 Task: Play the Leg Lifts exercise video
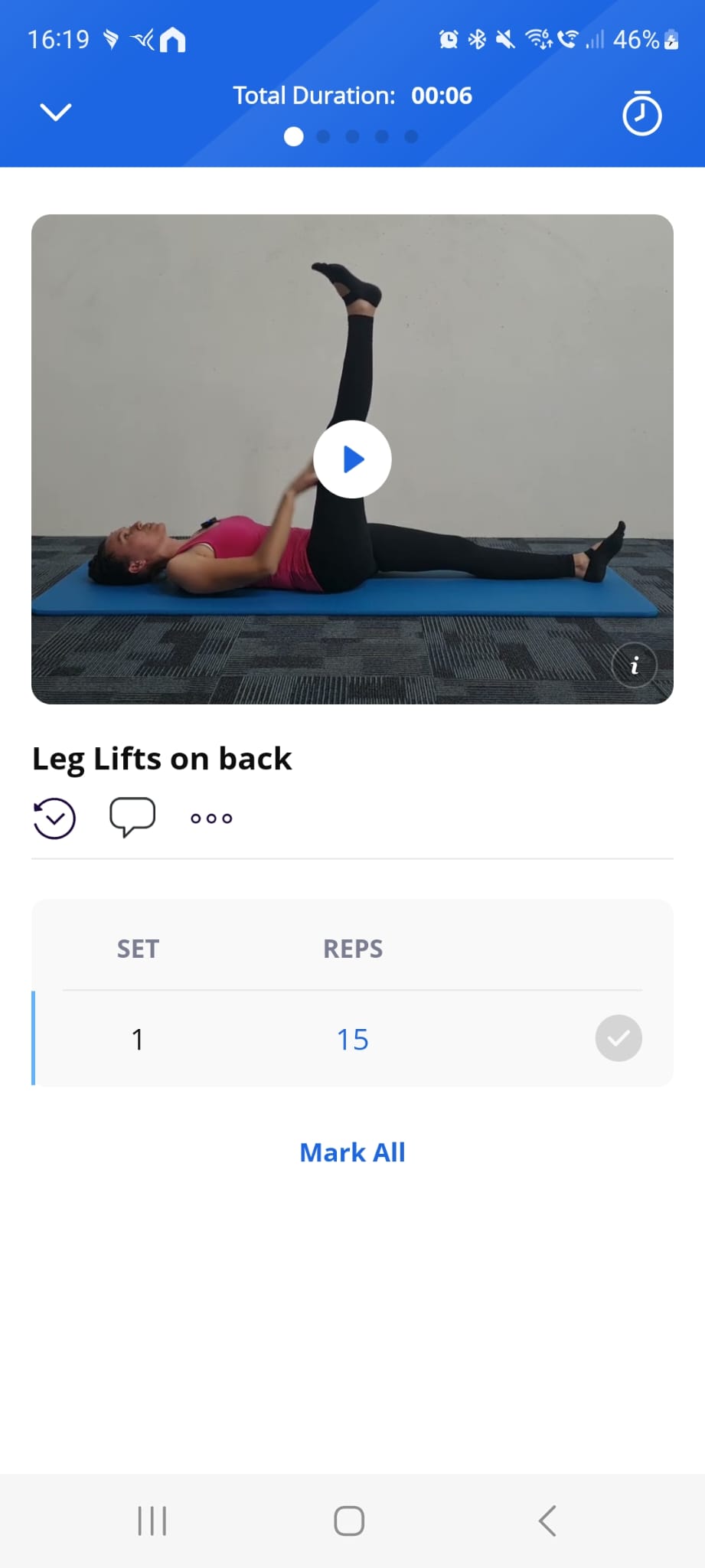(x=352, y=459)
